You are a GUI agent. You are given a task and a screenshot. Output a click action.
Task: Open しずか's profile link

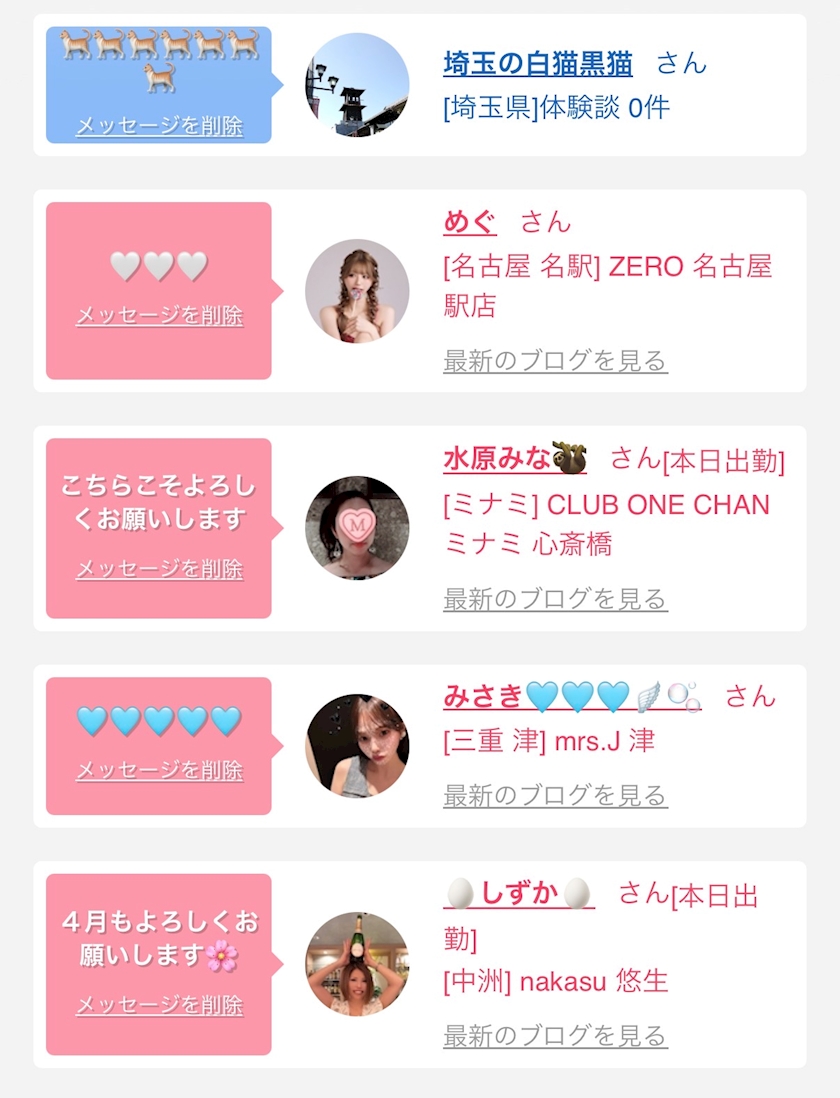tap(519, 894)
